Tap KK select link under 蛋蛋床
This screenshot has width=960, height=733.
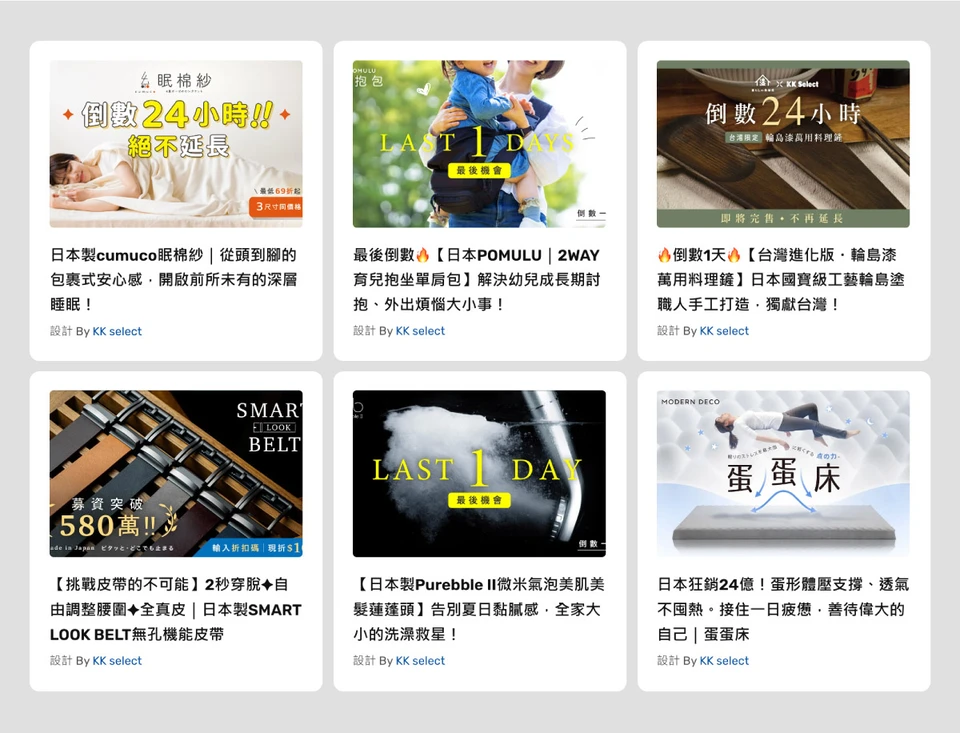click(724, 661)
